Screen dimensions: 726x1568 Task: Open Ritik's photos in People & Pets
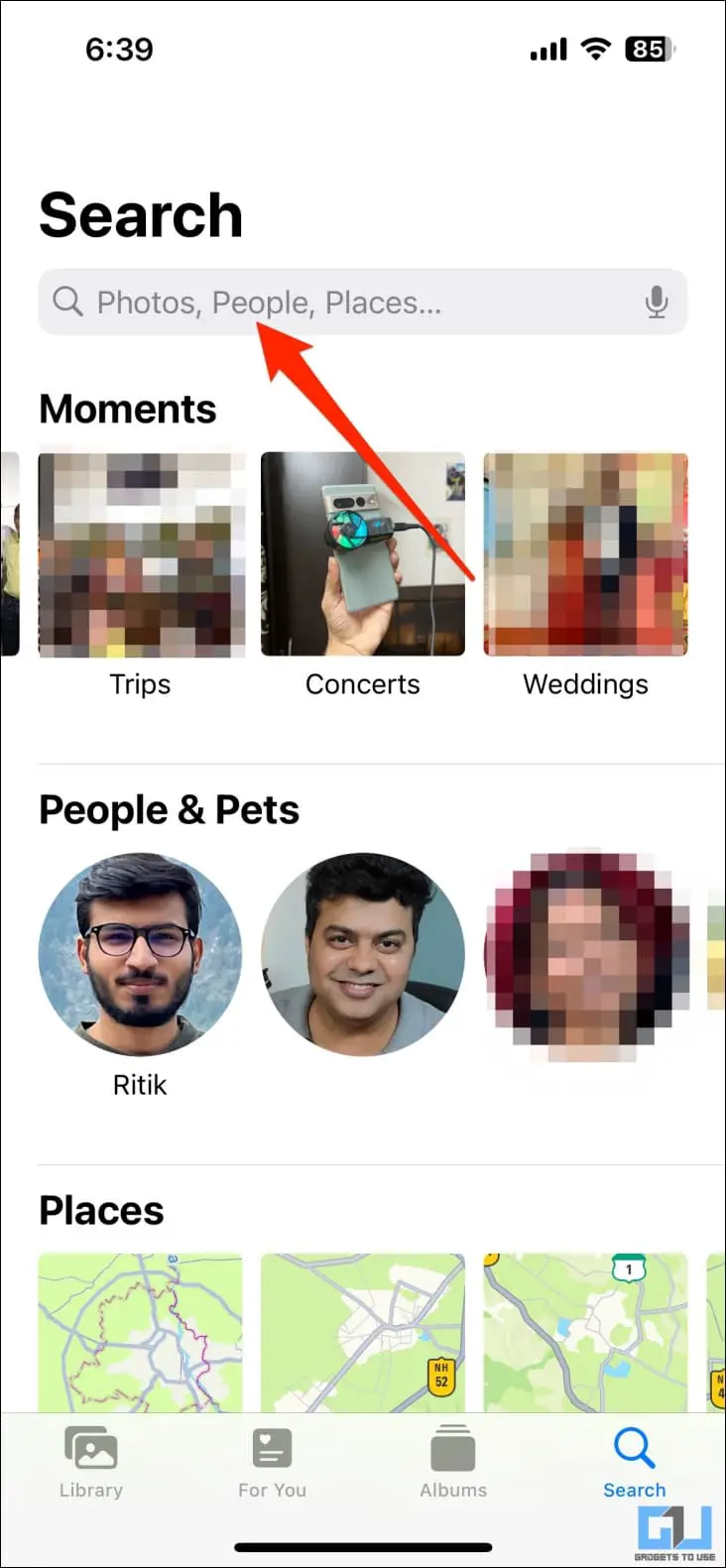click(x=140, y=954)
